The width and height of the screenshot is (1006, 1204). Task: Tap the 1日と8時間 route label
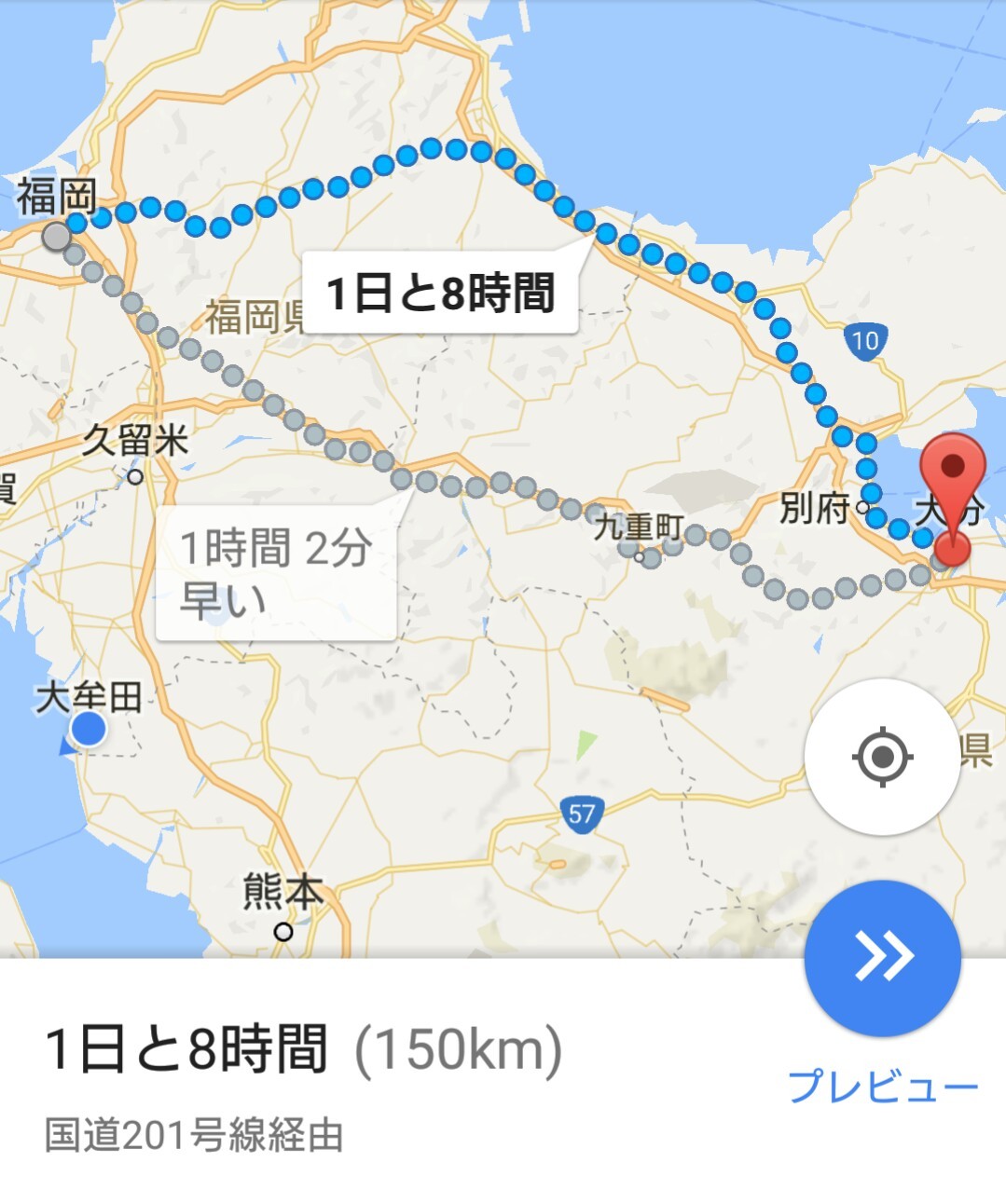[440, 293]
